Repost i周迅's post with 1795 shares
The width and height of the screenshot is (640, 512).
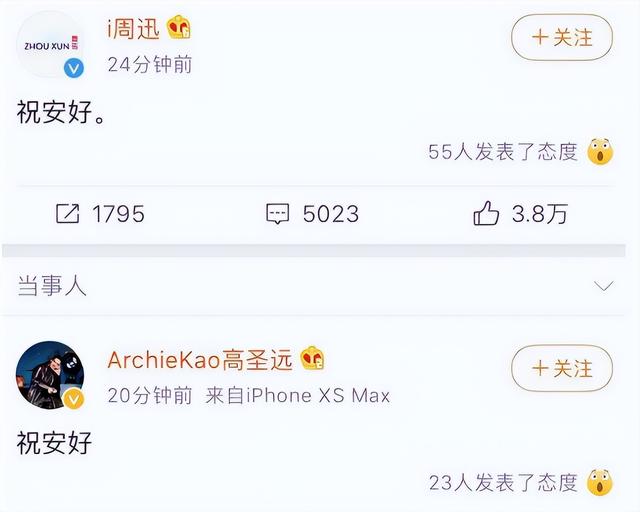point(100,213)
